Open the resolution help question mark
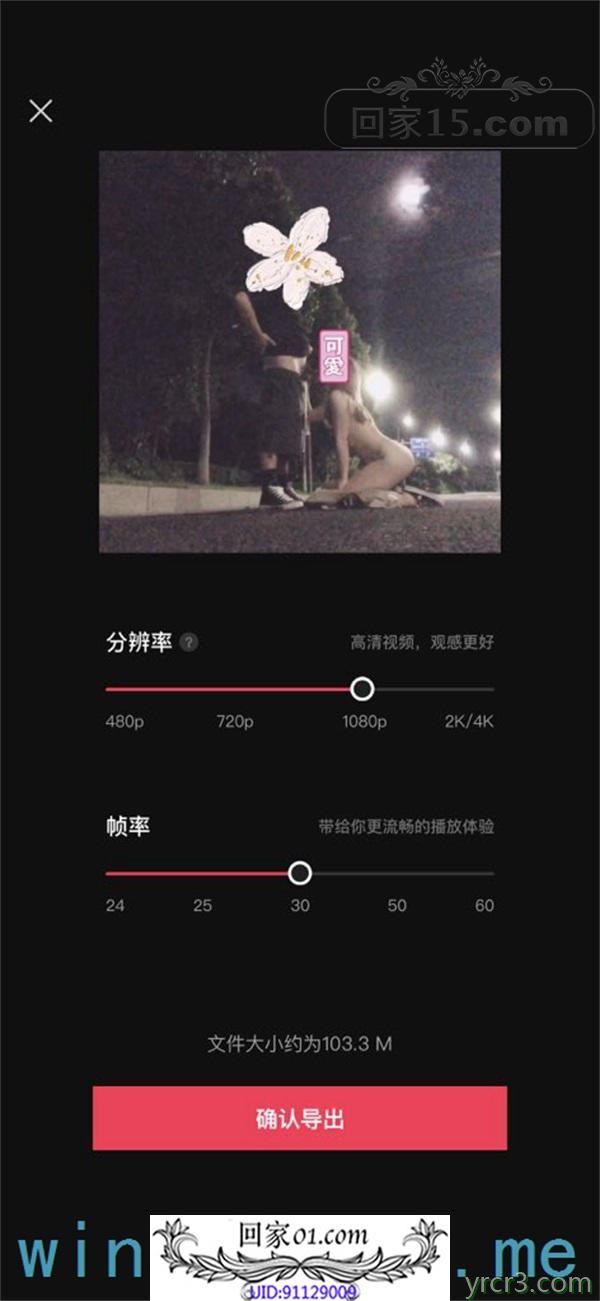 click(189, 642)
